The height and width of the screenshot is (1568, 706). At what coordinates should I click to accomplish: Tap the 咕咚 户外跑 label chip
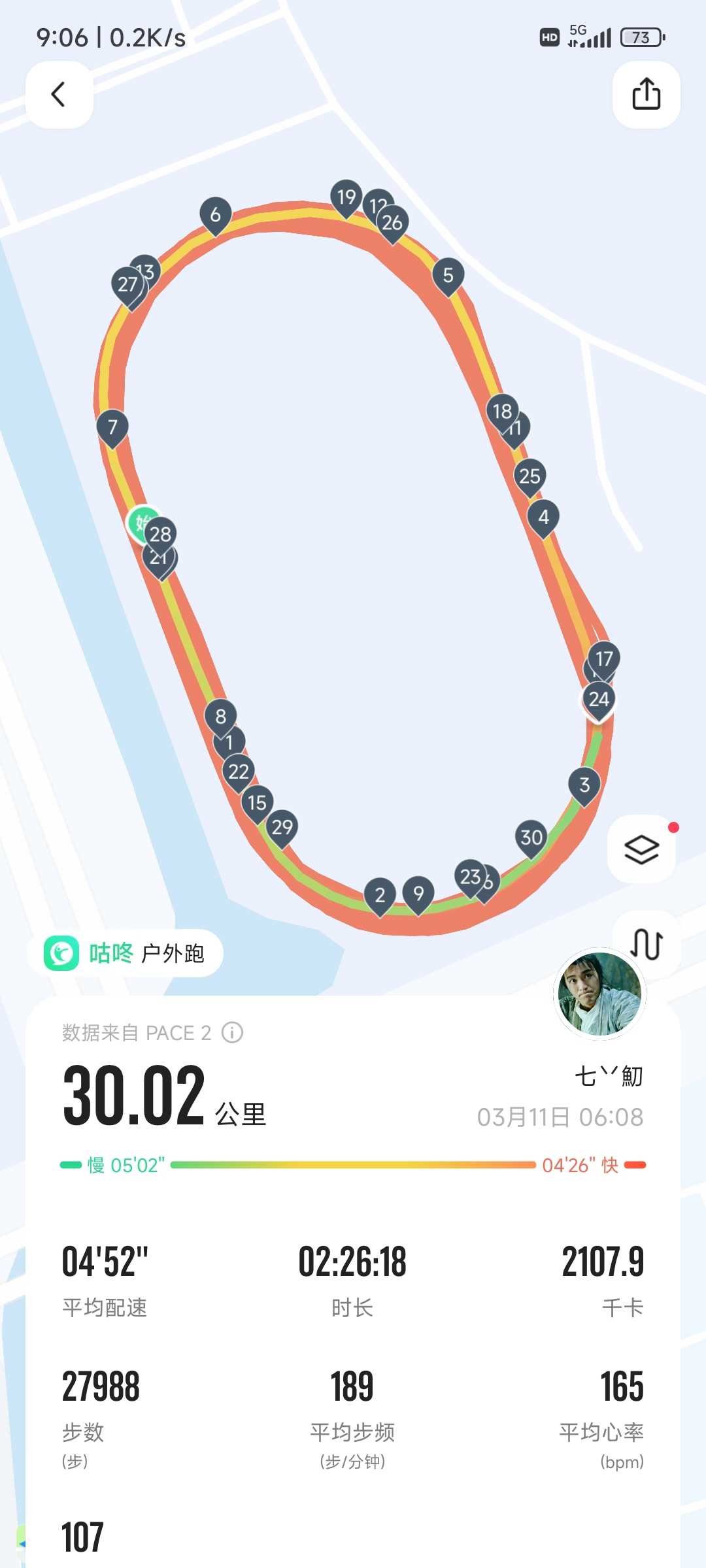125,953
